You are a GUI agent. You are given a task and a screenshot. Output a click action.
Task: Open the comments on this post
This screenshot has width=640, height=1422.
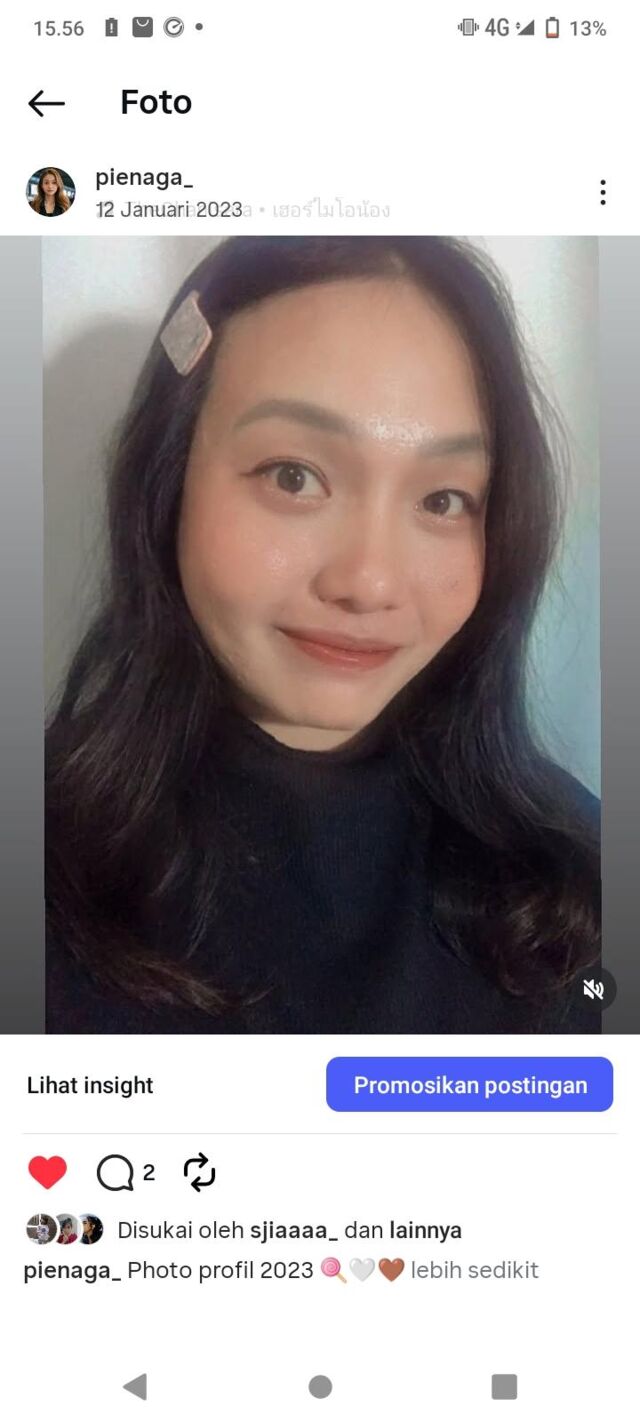[x=115, y=1173]
